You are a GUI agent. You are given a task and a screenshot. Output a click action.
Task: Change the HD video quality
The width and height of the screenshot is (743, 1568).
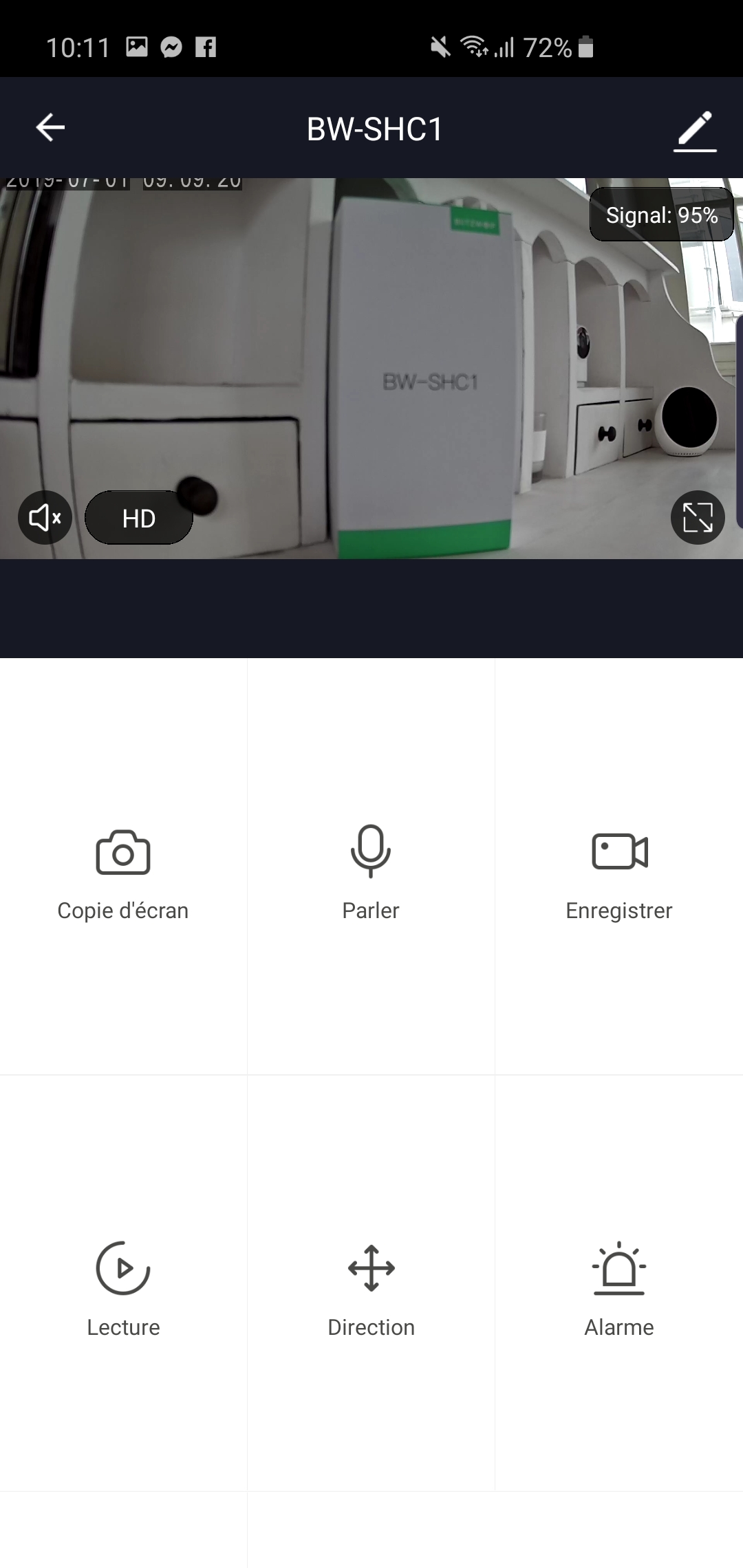click(138, 518)
